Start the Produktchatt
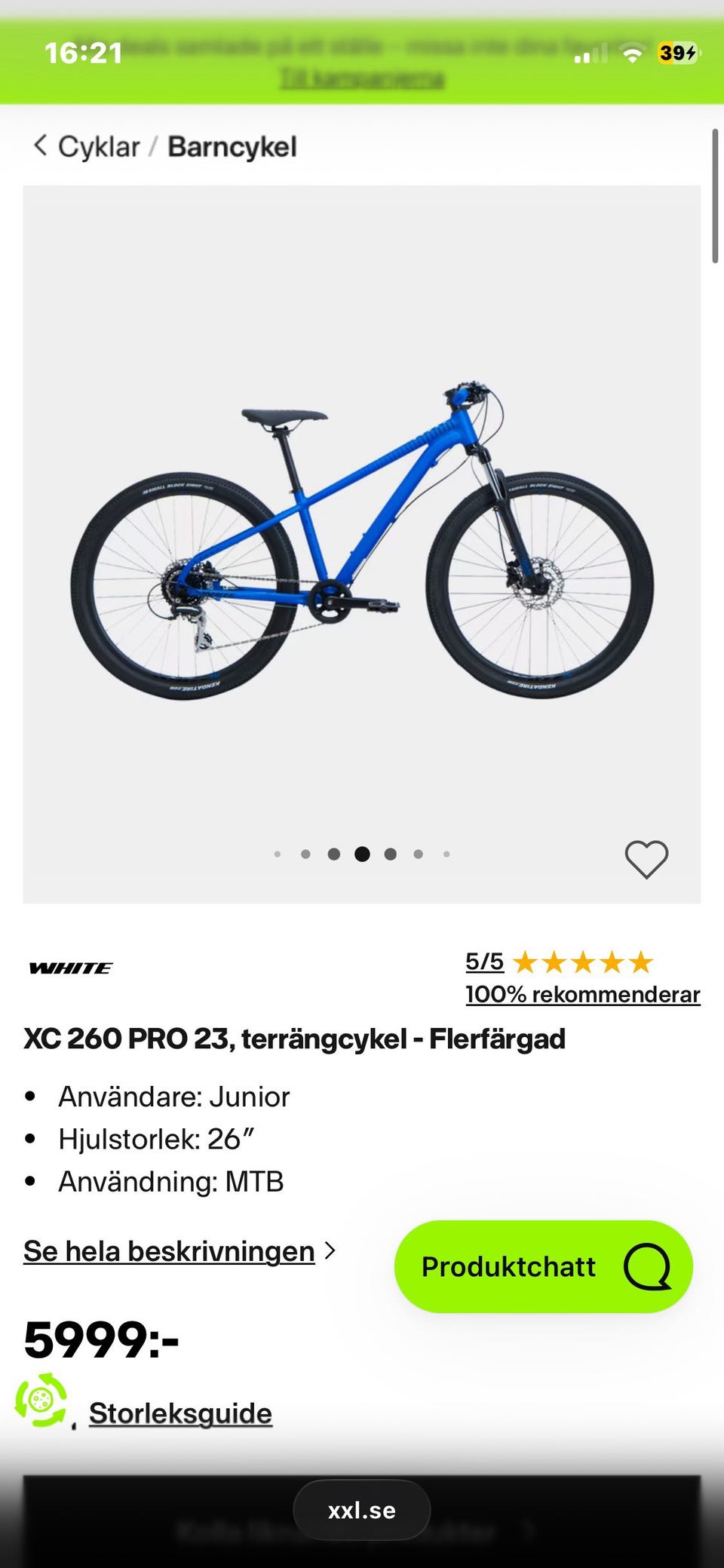This screenshot has width=724, height=1568. pos(543,1266)
